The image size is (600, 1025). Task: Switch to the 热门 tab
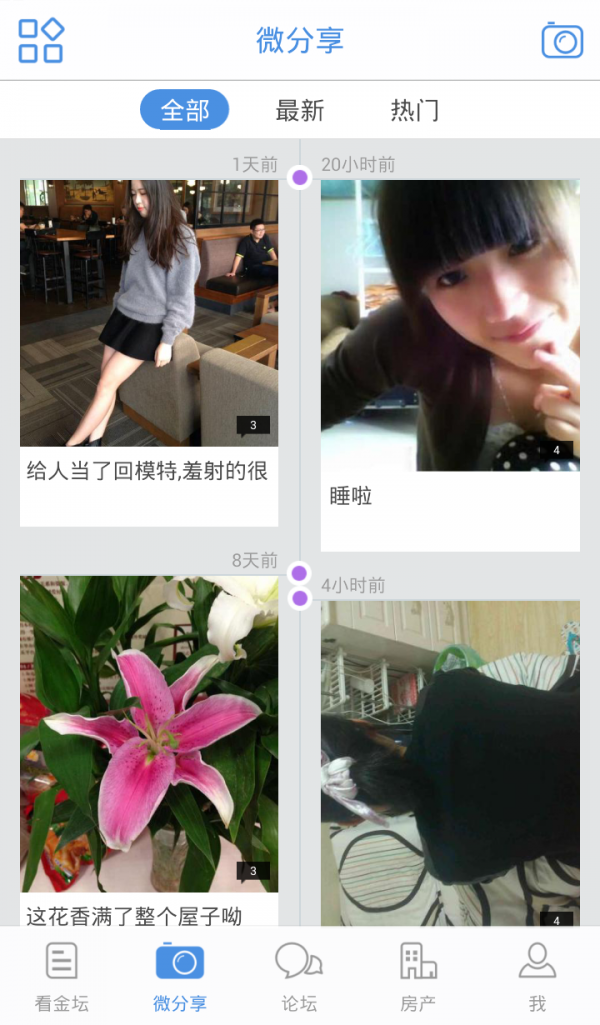(415, 110)
